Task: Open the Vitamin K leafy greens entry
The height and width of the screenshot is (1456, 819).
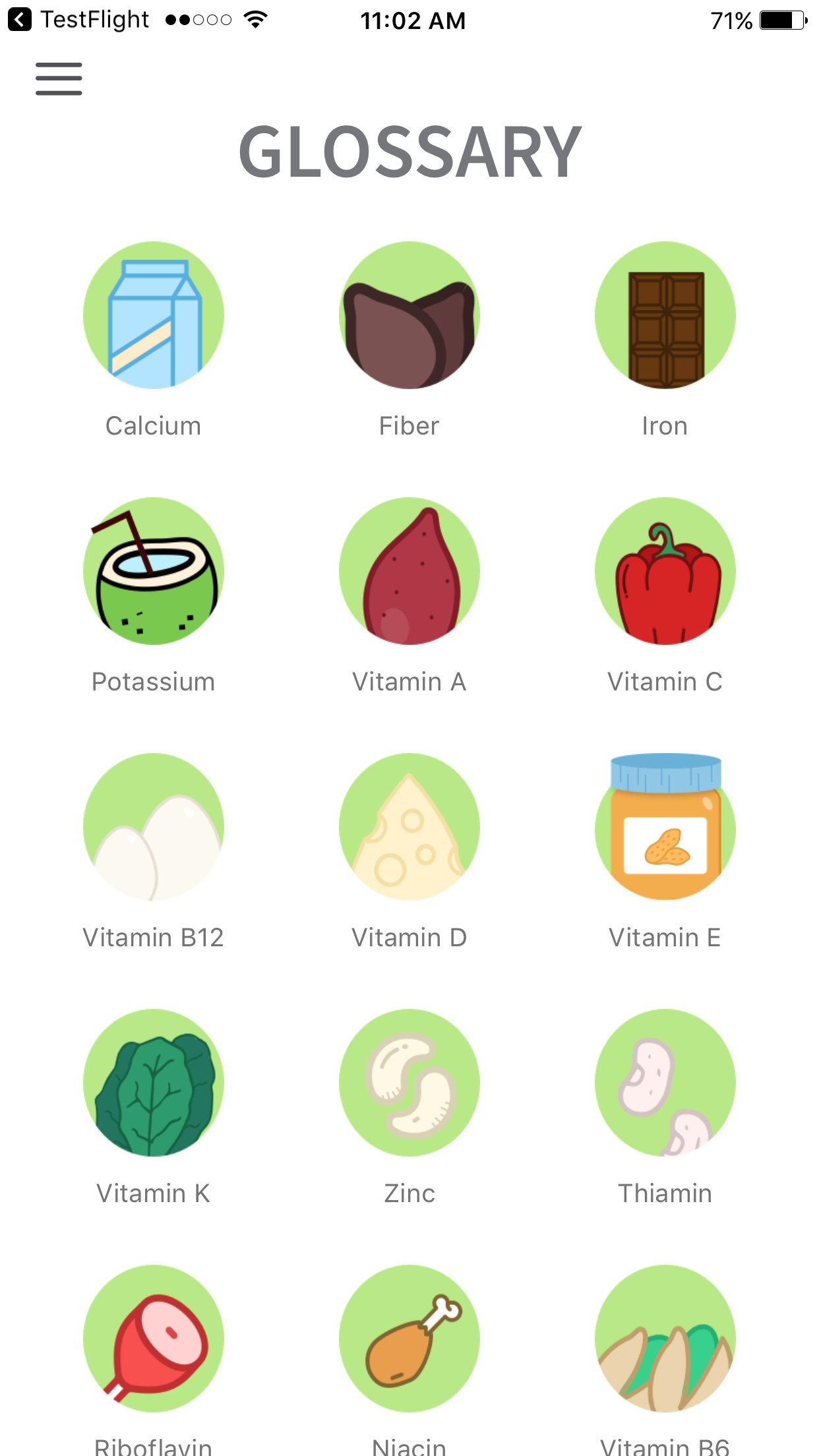Action: (x=154, y=1083)
